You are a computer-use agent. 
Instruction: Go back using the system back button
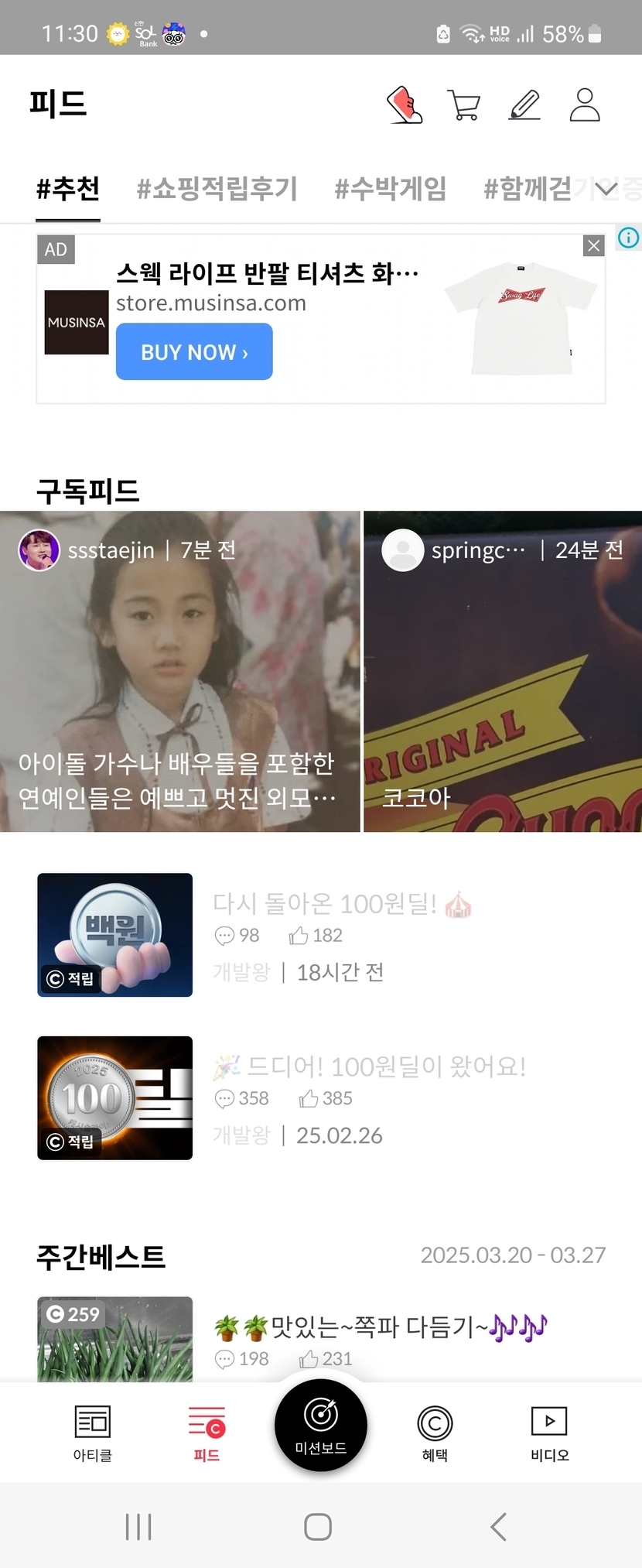pos(499,1527)
